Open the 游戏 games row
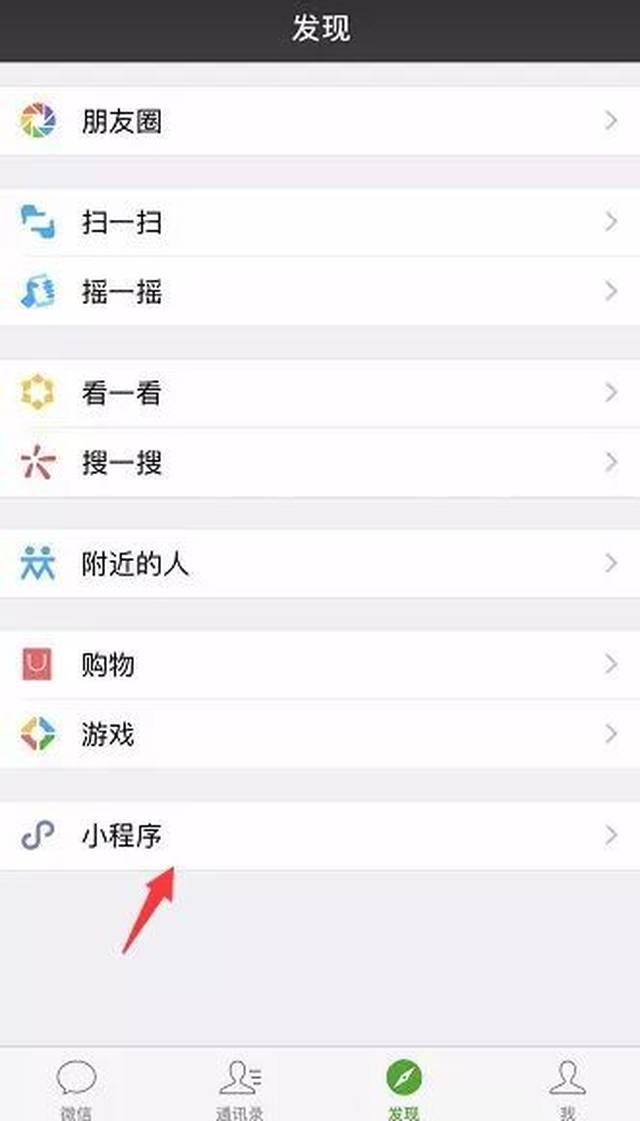The height and width of the screenshot is (1121, 640). 320,735
